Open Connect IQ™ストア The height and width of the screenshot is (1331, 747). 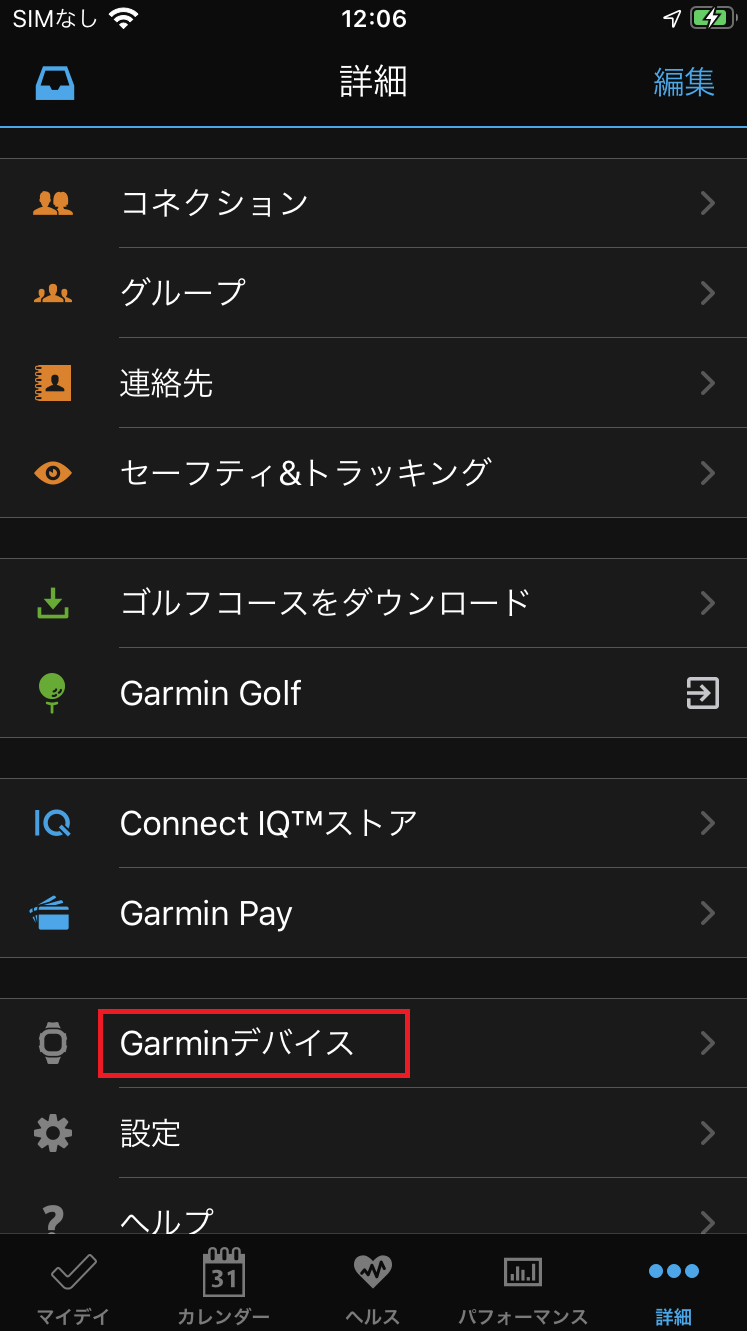(373, 823)
